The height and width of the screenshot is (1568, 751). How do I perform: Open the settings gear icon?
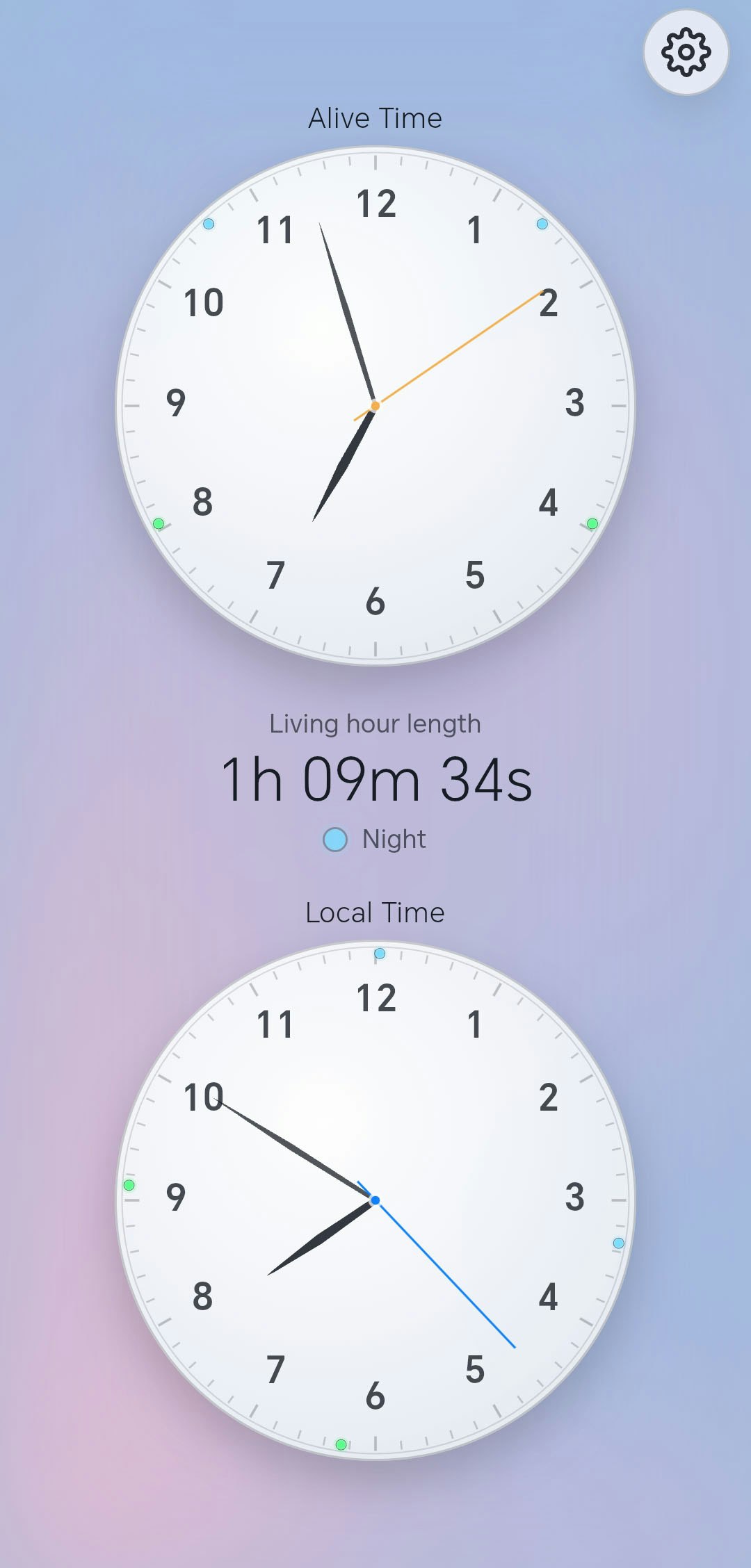(686, 53)
